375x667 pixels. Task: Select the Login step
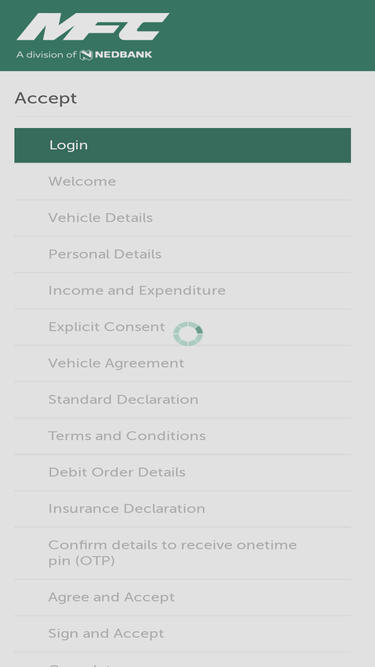tap(182, 145)
